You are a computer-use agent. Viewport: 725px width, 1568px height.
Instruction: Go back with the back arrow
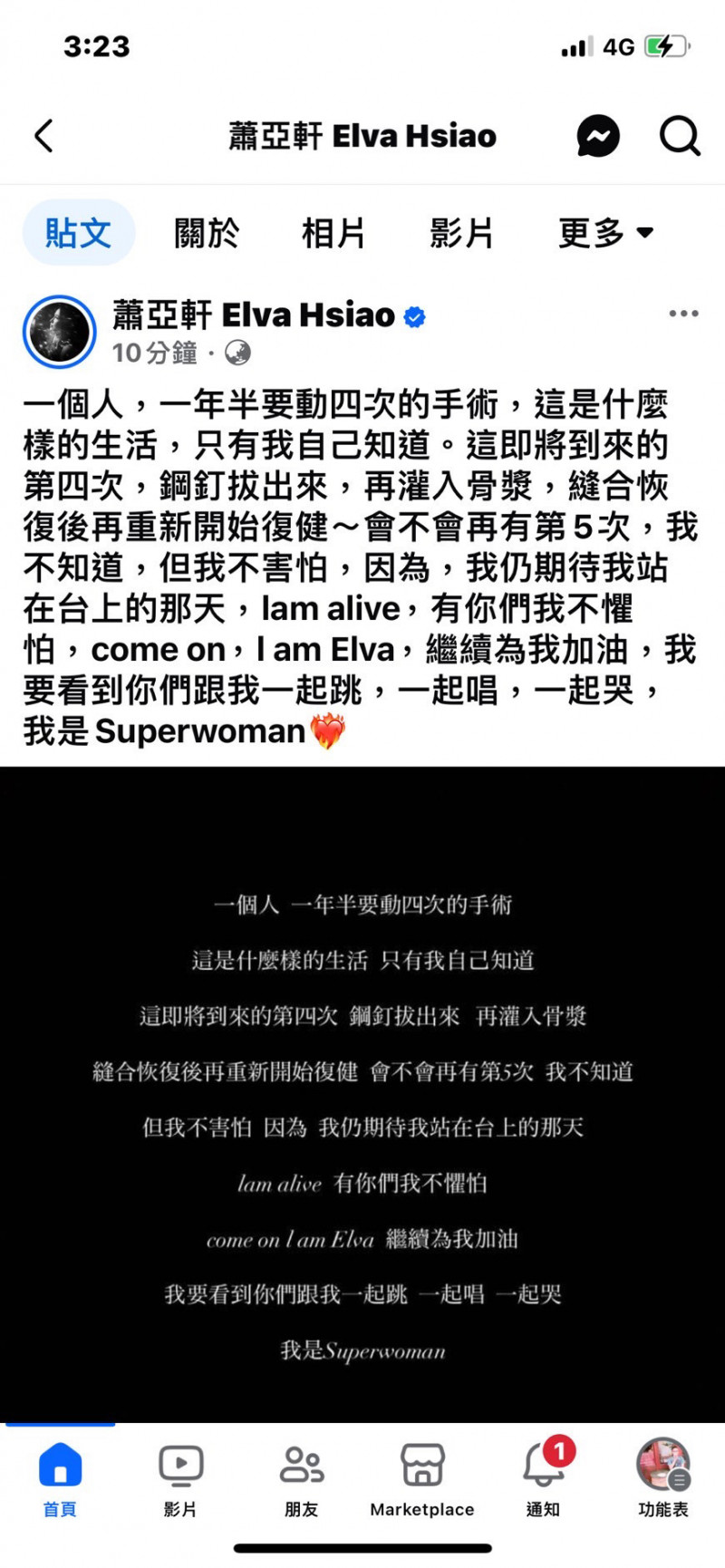(43, 136)
